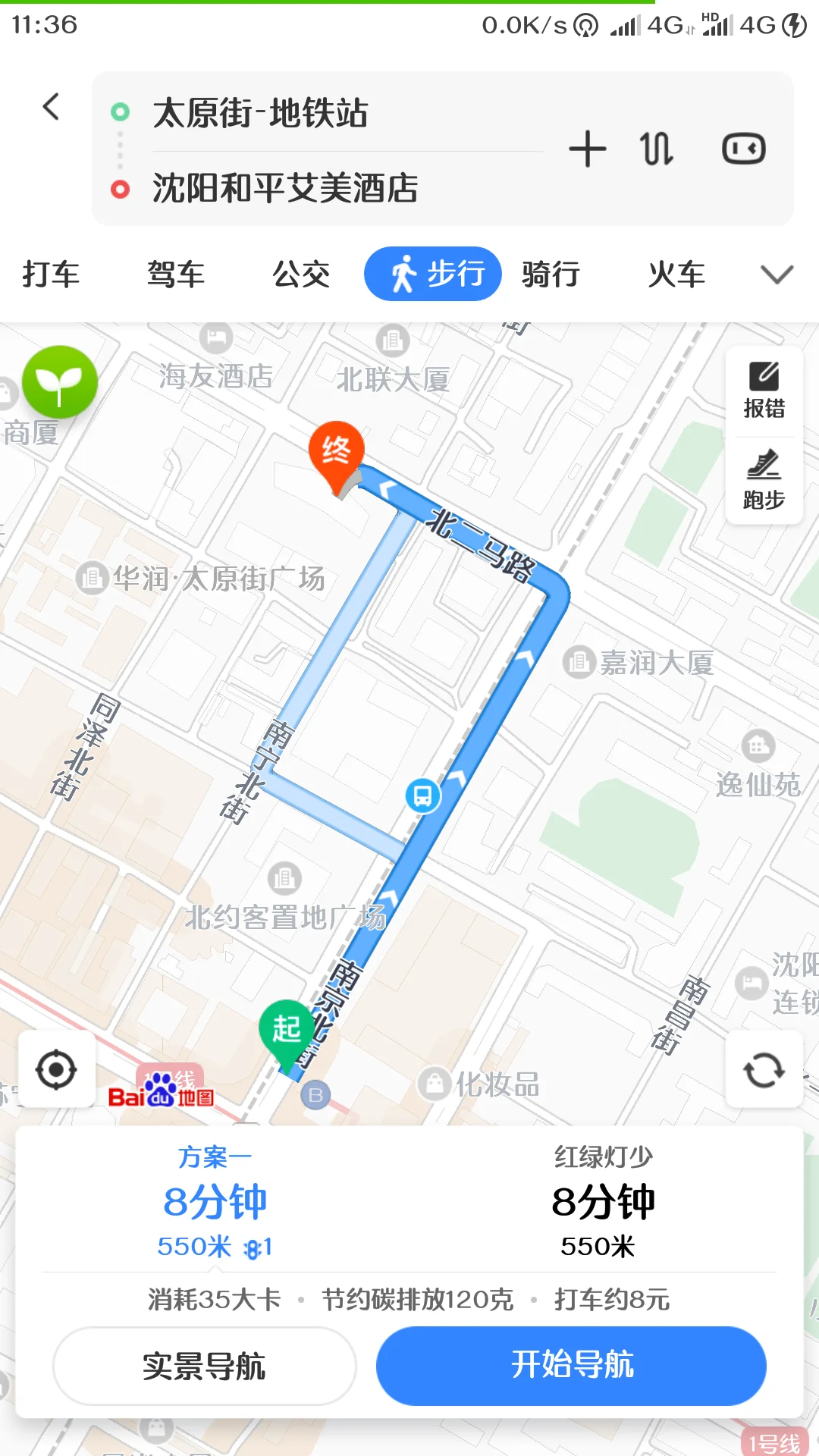Tap the bus station icon on the map
The width and height of the screenshot is (819, 1456).
pos(422,795)
